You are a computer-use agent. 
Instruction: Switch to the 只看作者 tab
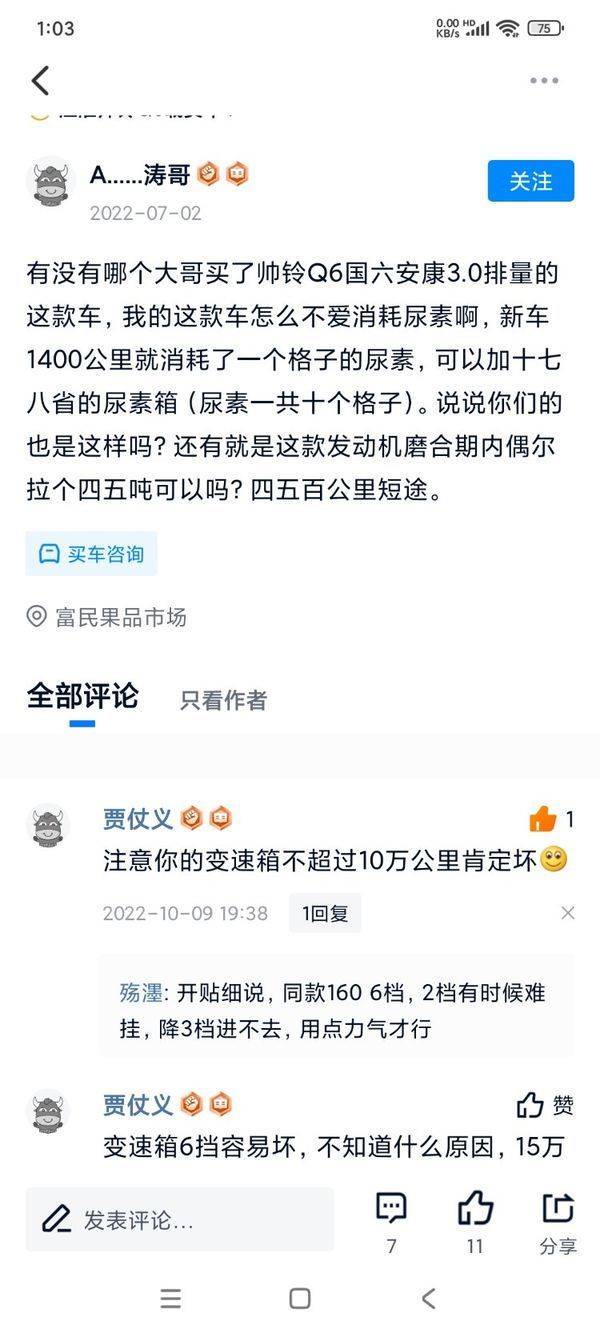[223, 700]
